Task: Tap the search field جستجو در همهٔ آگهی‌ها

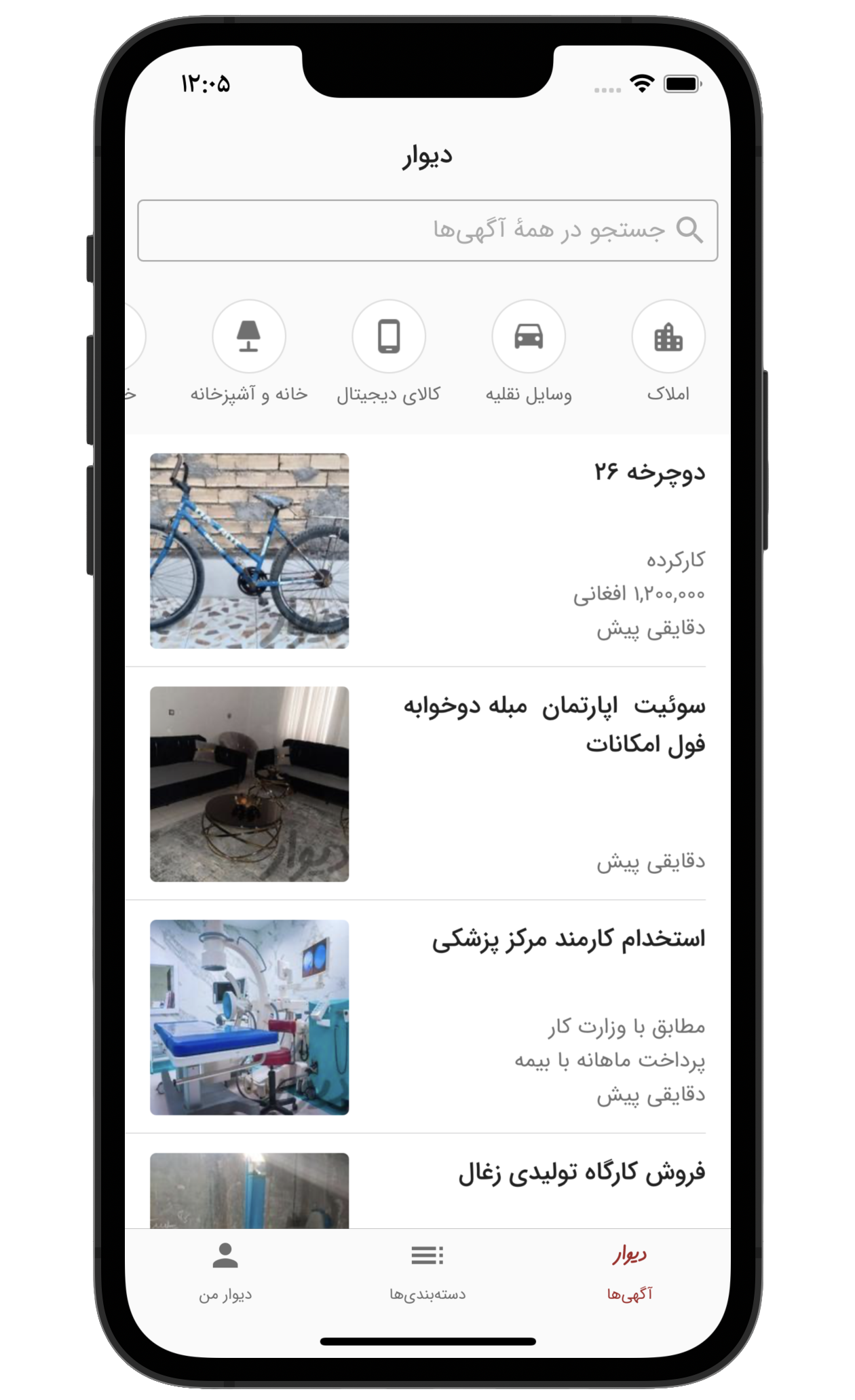Action: pyautogui.click(x=427, y=230)
